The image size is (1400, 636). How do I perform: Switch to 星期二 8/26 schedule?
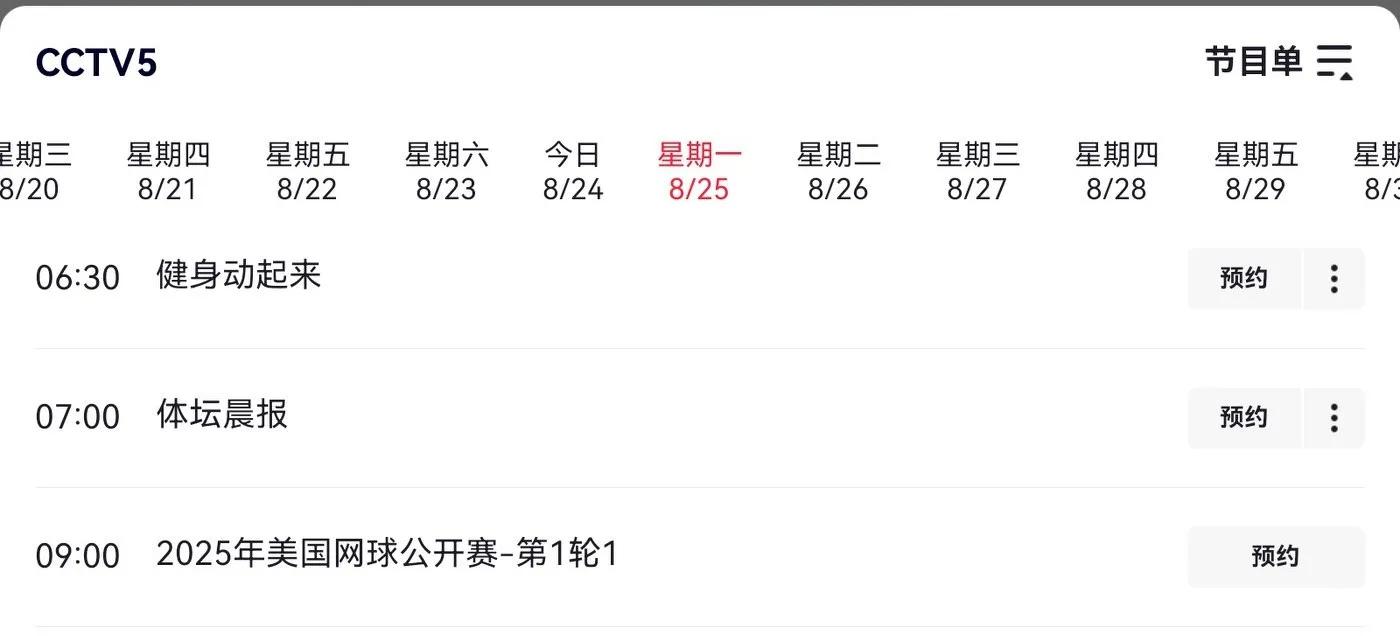[838, 171]
